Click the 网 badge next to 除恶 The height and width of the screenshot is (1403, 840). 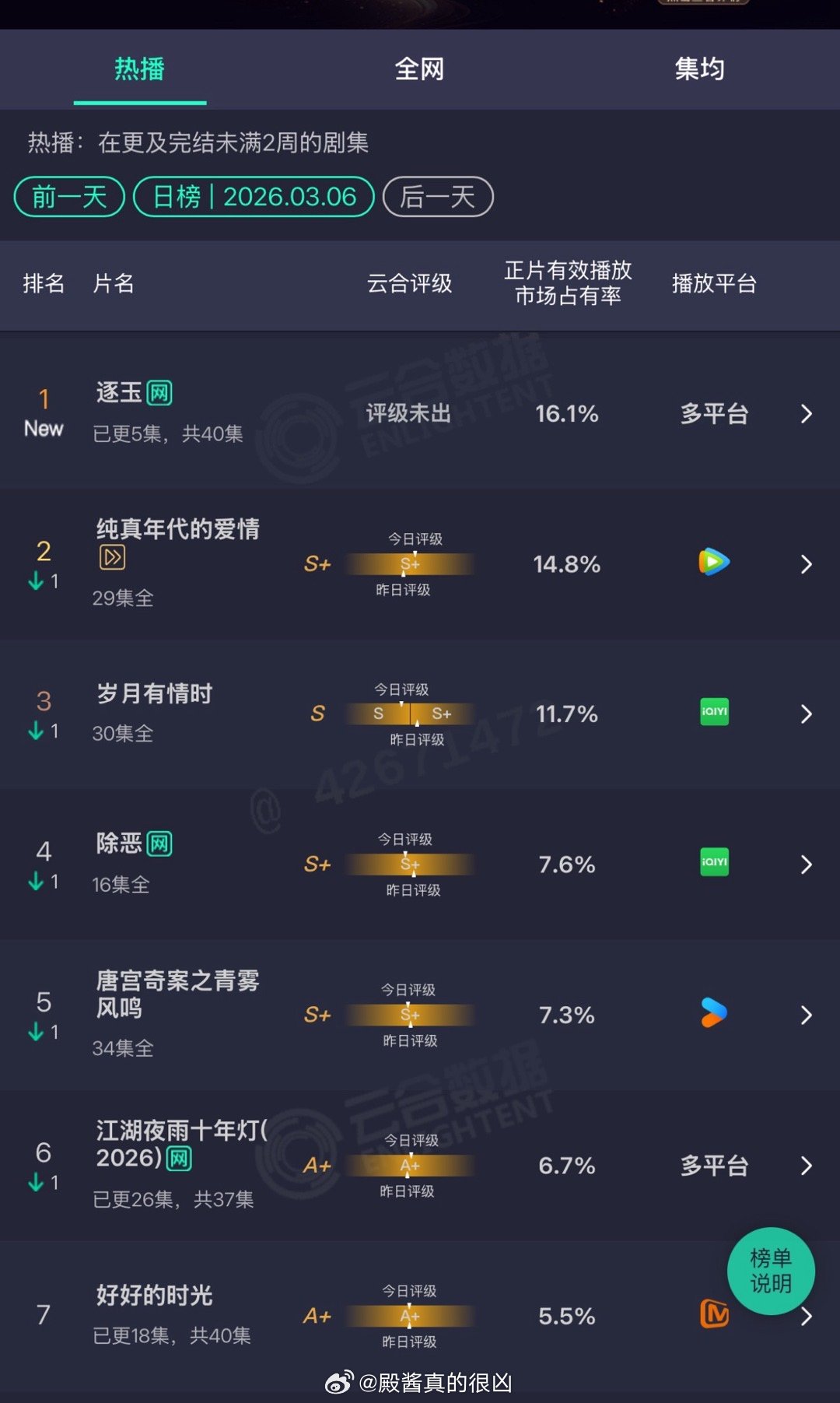[160, 843]
